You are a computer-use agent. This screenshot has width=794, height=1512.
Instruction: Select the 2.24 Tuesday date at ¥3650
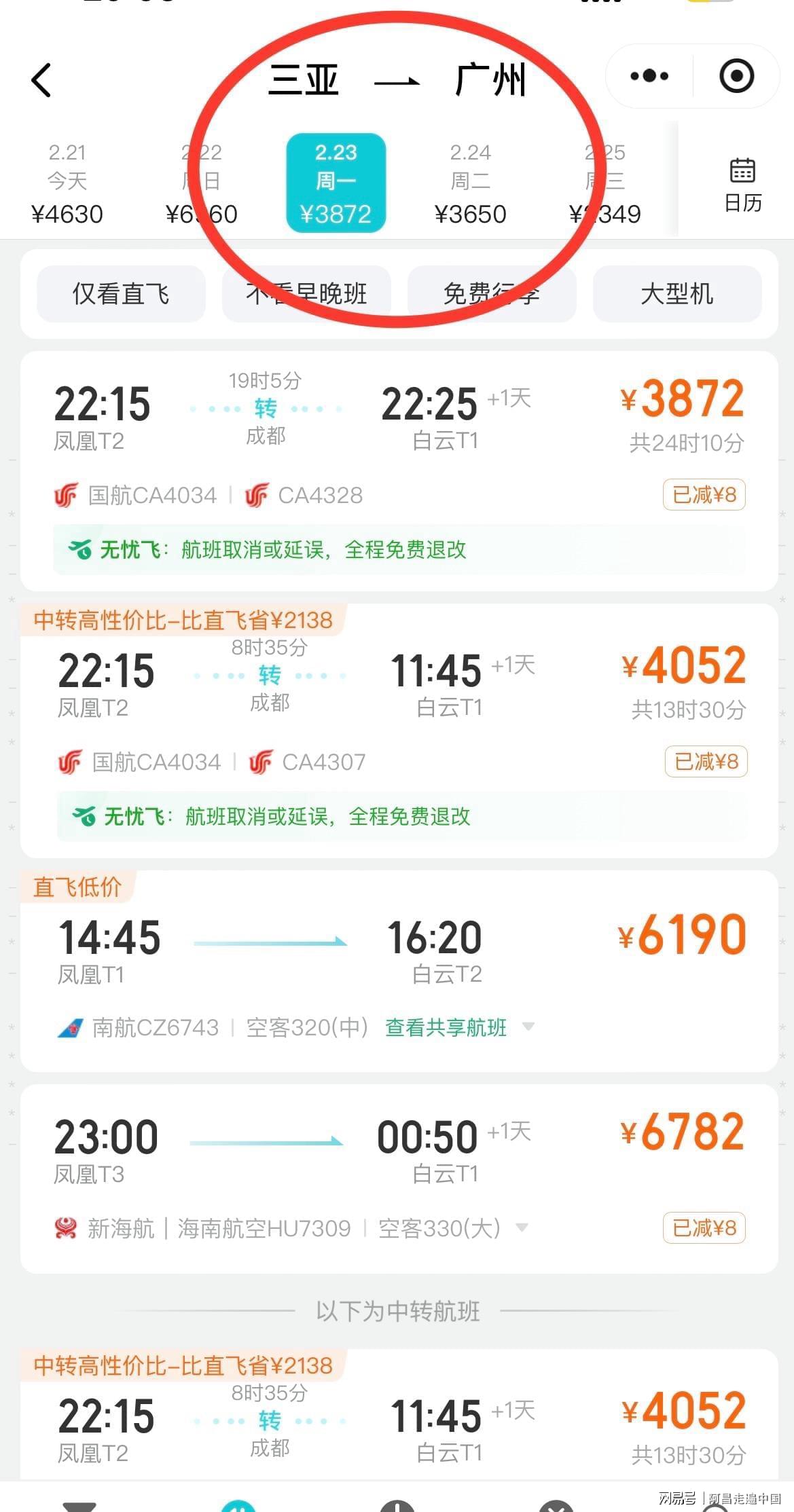coord(470,183)
